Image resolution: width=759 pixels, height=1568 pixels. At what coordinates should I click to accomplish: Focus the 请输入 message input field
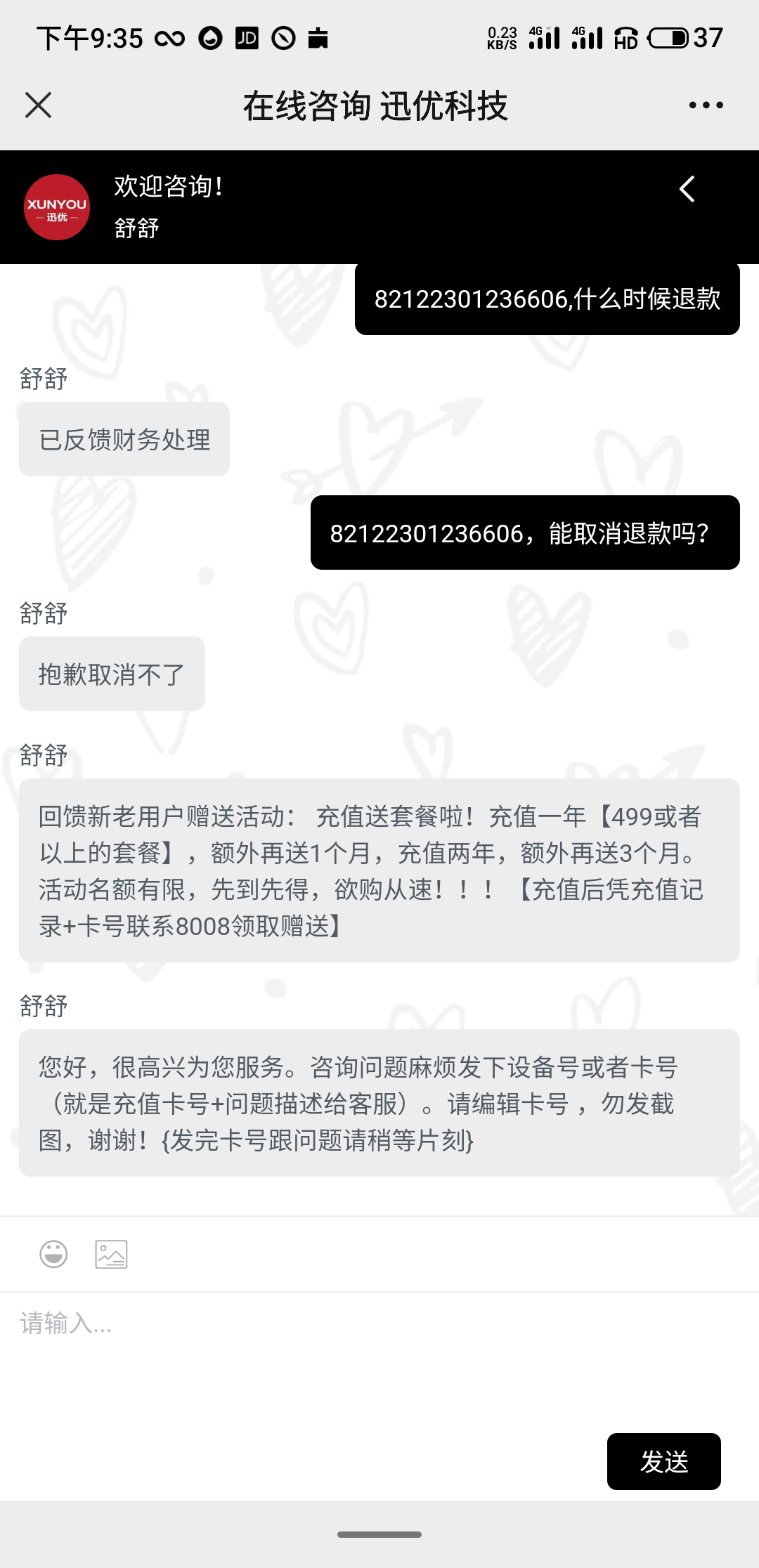[x=379, y=1359]
